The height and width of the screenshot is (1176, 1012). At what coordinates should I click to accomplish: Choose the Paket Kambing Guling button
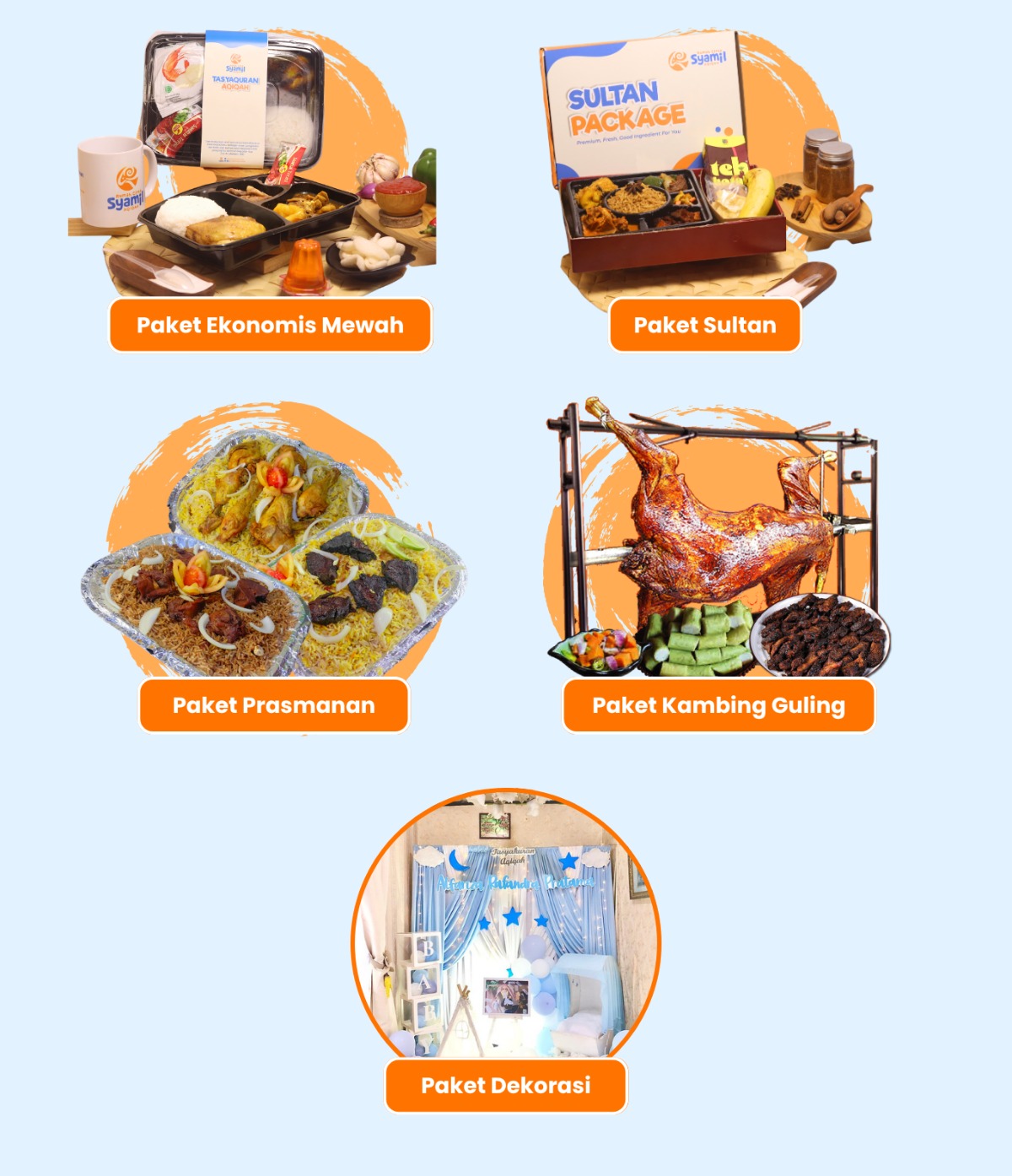[718, 705]
